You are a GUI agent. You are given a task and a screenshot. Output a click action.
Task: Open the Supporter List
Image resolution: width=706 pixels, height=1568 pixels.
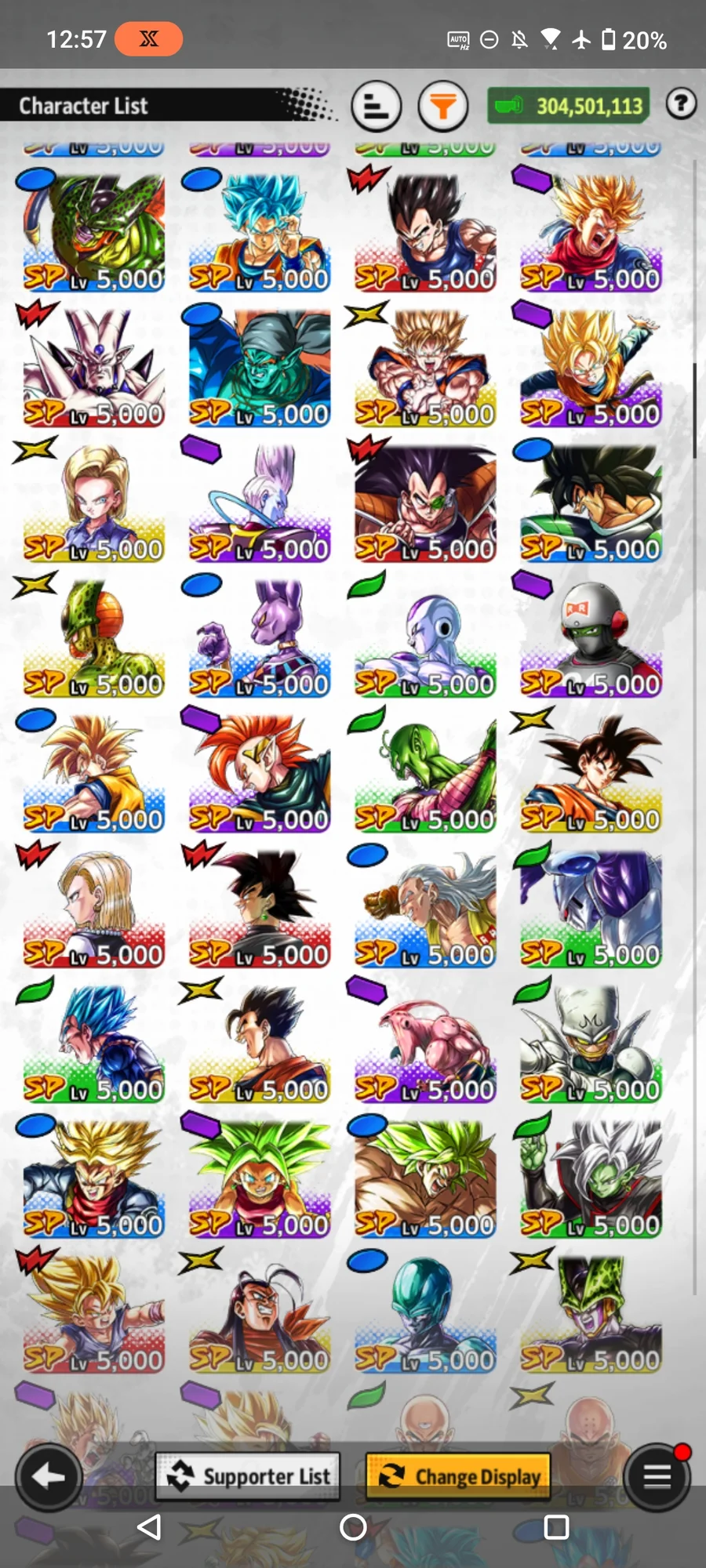pos(248,1476)
